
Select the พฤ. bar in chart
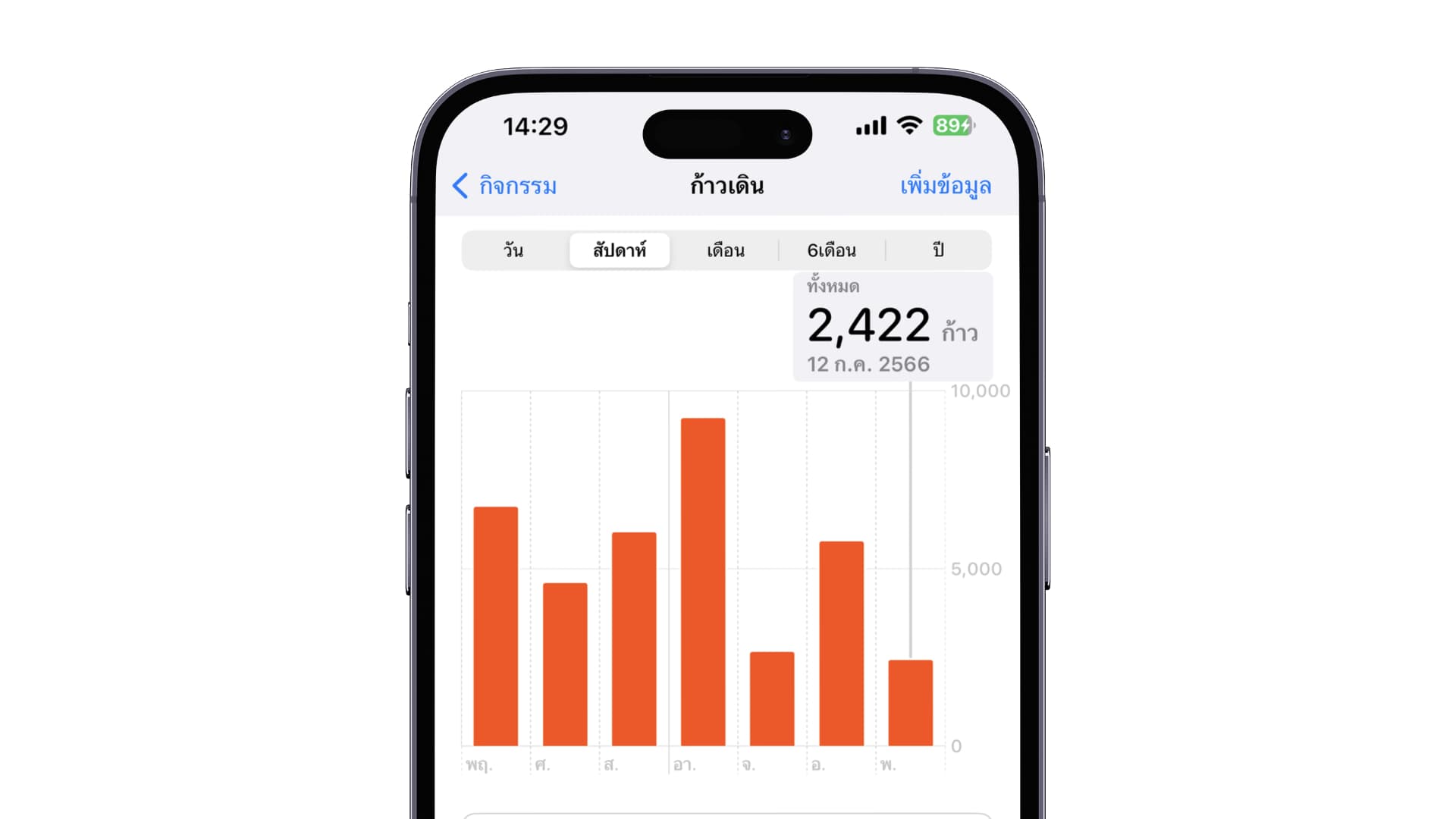point(496,626)
